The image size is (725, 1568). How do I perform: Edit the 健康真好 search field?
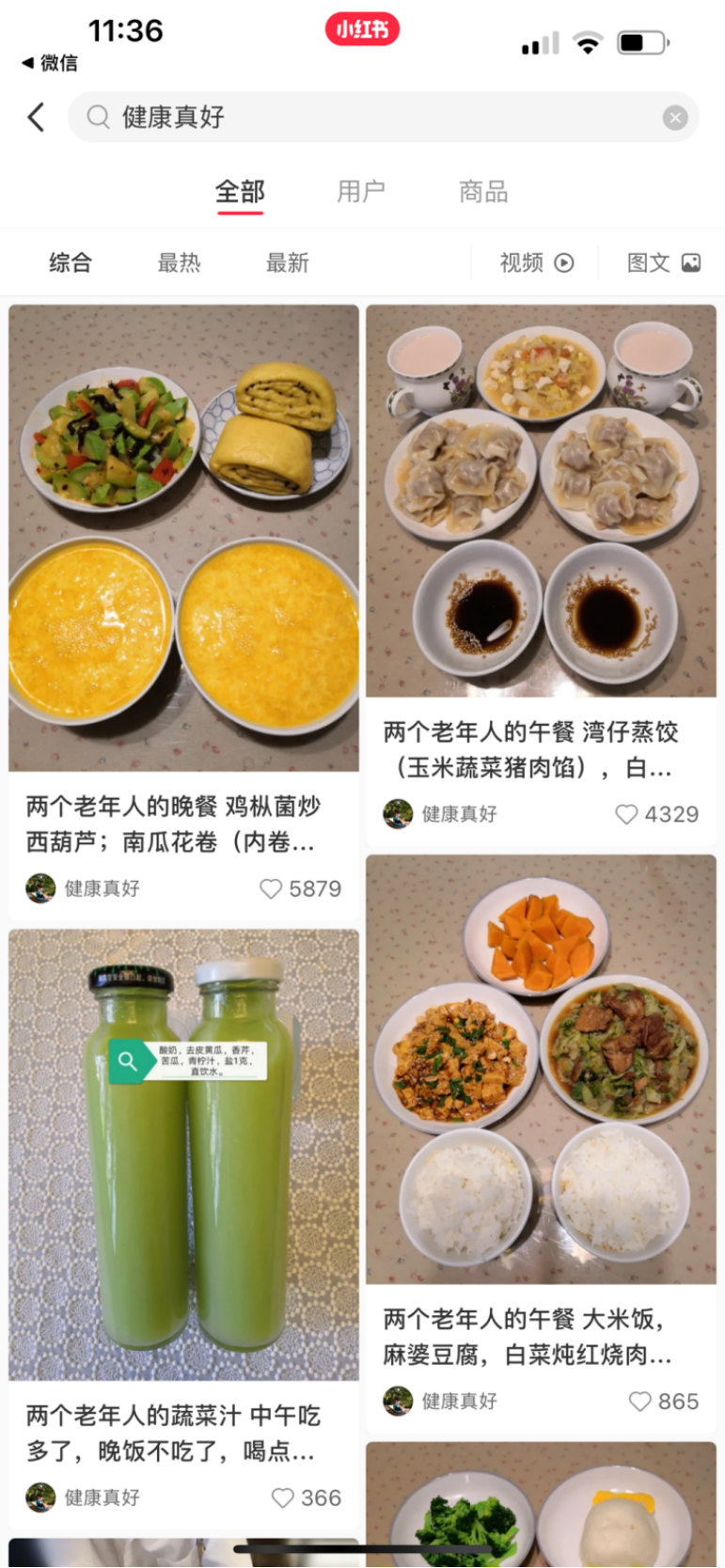(383, 118)
